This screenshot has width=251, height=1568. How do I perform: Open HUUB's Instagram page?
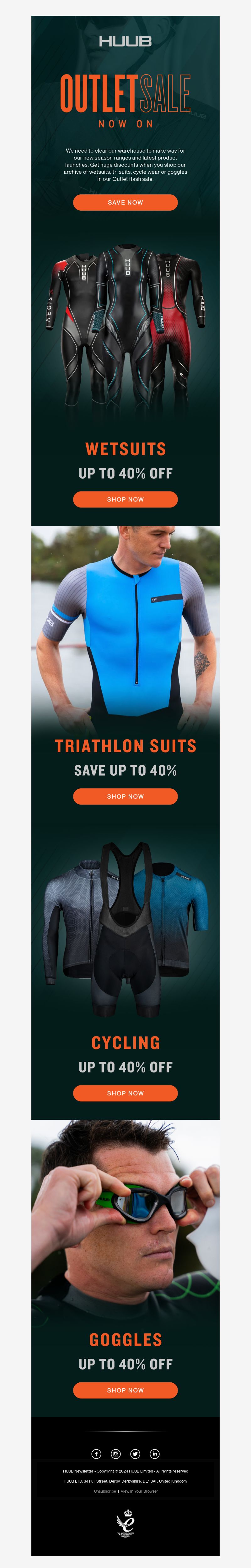pos(115,1454)
